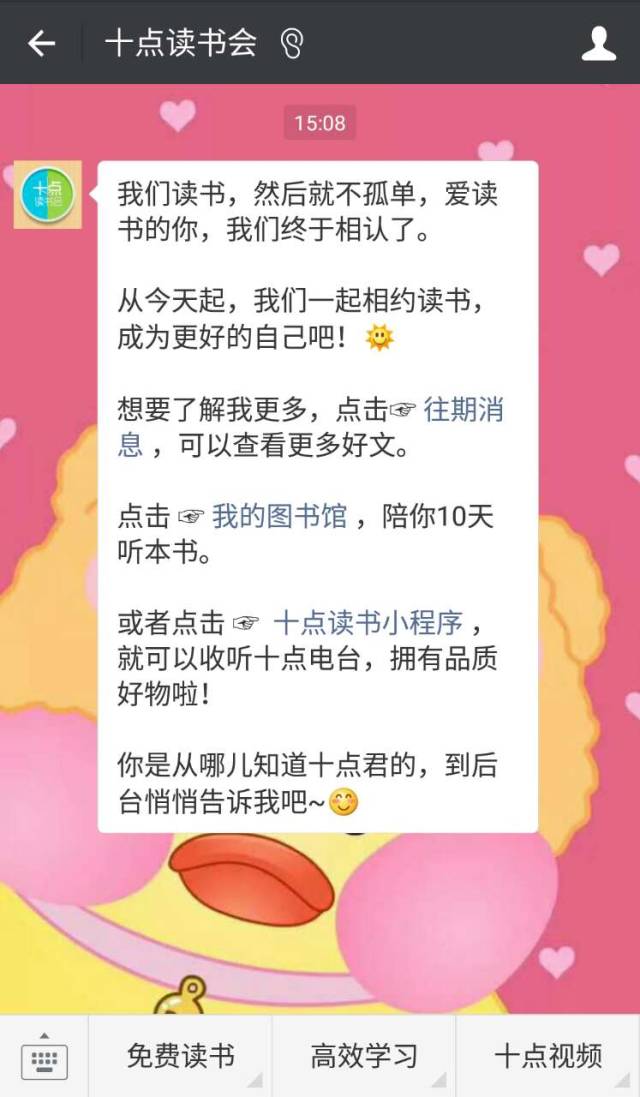The height and width of the screenshot is (1097, 640).
Task: Open the 十点视频 menu
Action: (548, 1056)
